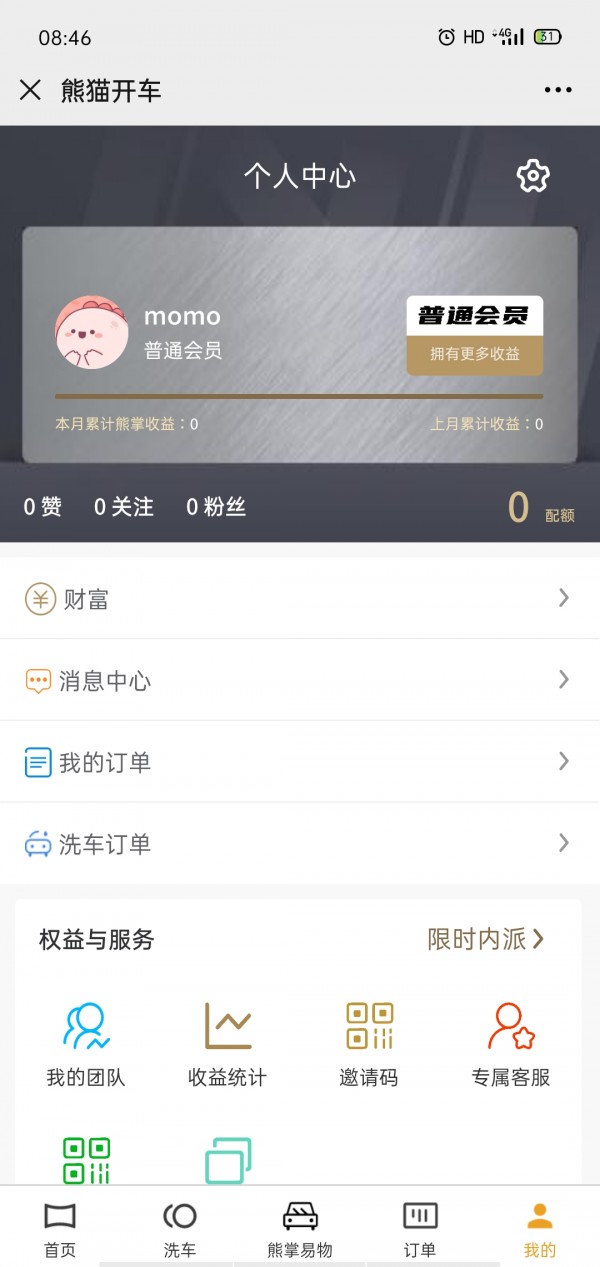View the 0 关注 following list
Image resolution: width=600 pixels, height=1267 pixels.
[124, 507]
